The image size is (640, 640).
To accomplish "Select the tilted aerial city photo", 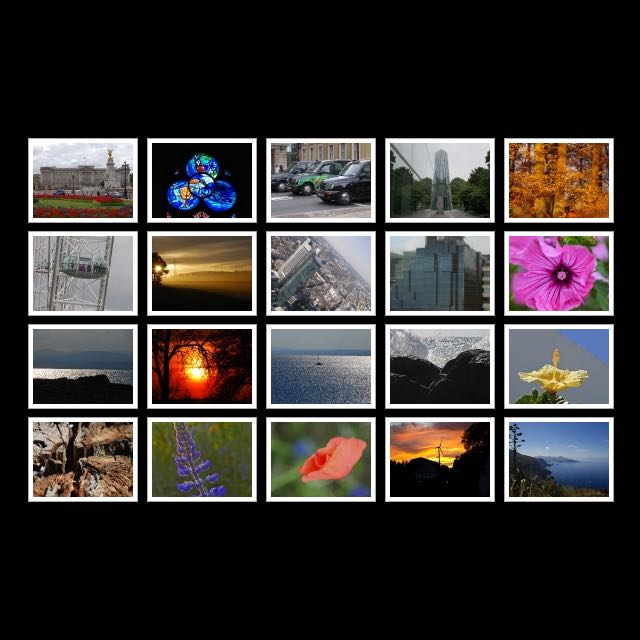I will coord(321,273).
